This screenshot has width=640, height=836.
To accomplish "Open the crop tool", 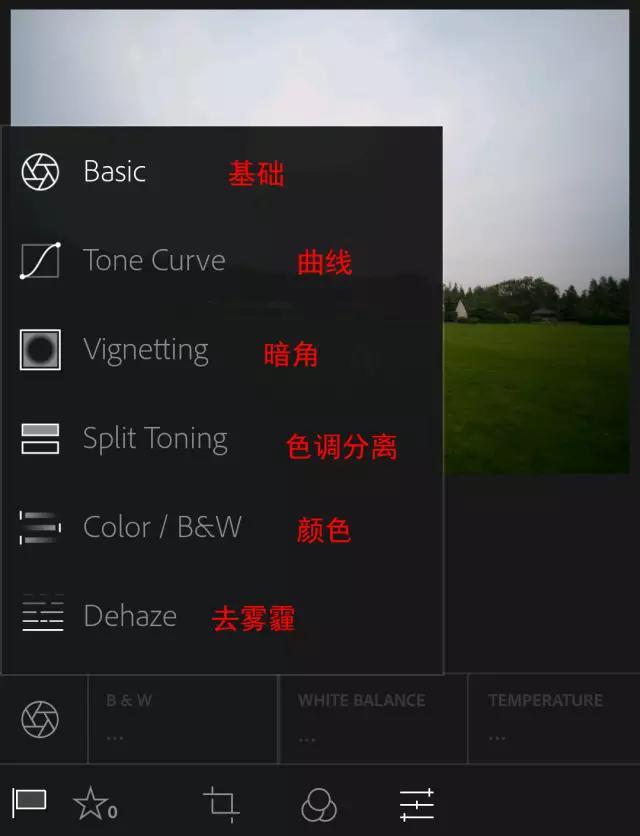I will click(x=221, y=803).
